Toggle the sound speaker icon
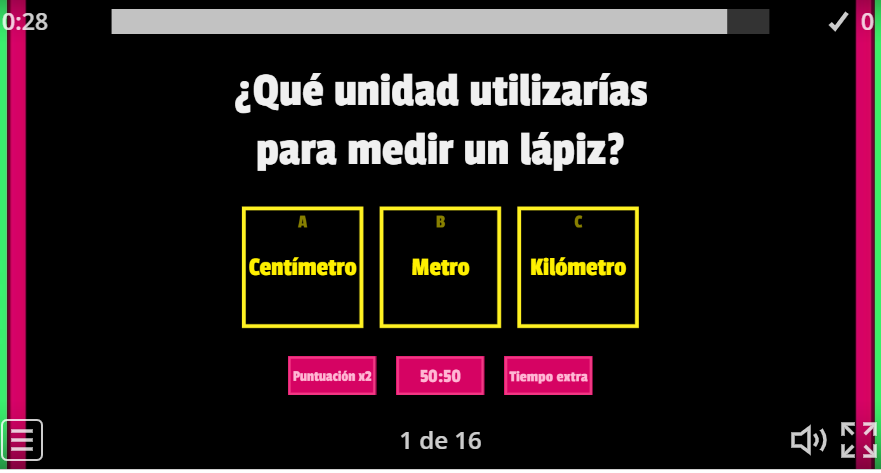This screenshot has width=881, height=473. 808,440
